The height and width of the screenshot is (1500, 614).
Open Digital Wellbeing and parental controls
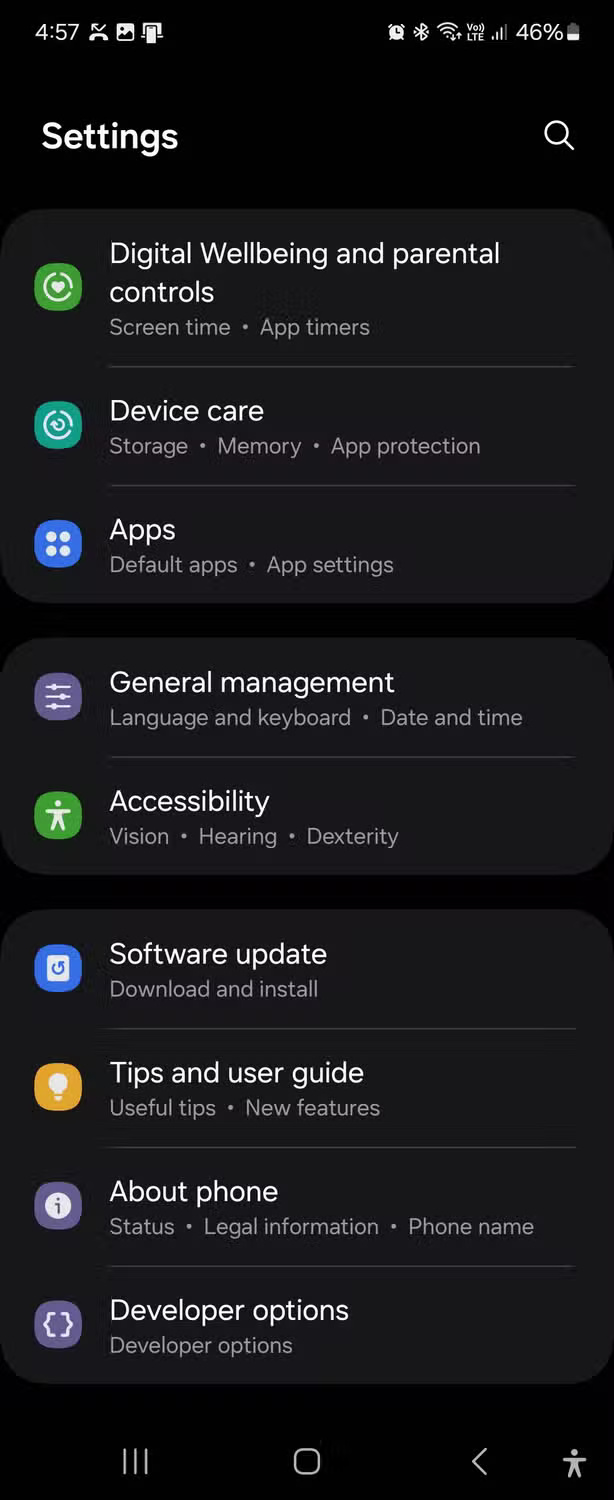pos(304,288)
